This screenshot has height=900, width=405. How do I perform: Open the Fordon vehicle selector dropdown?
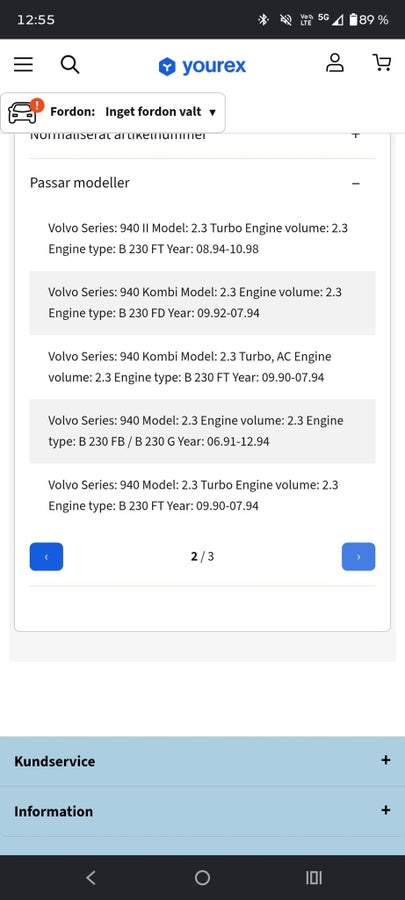113,112
